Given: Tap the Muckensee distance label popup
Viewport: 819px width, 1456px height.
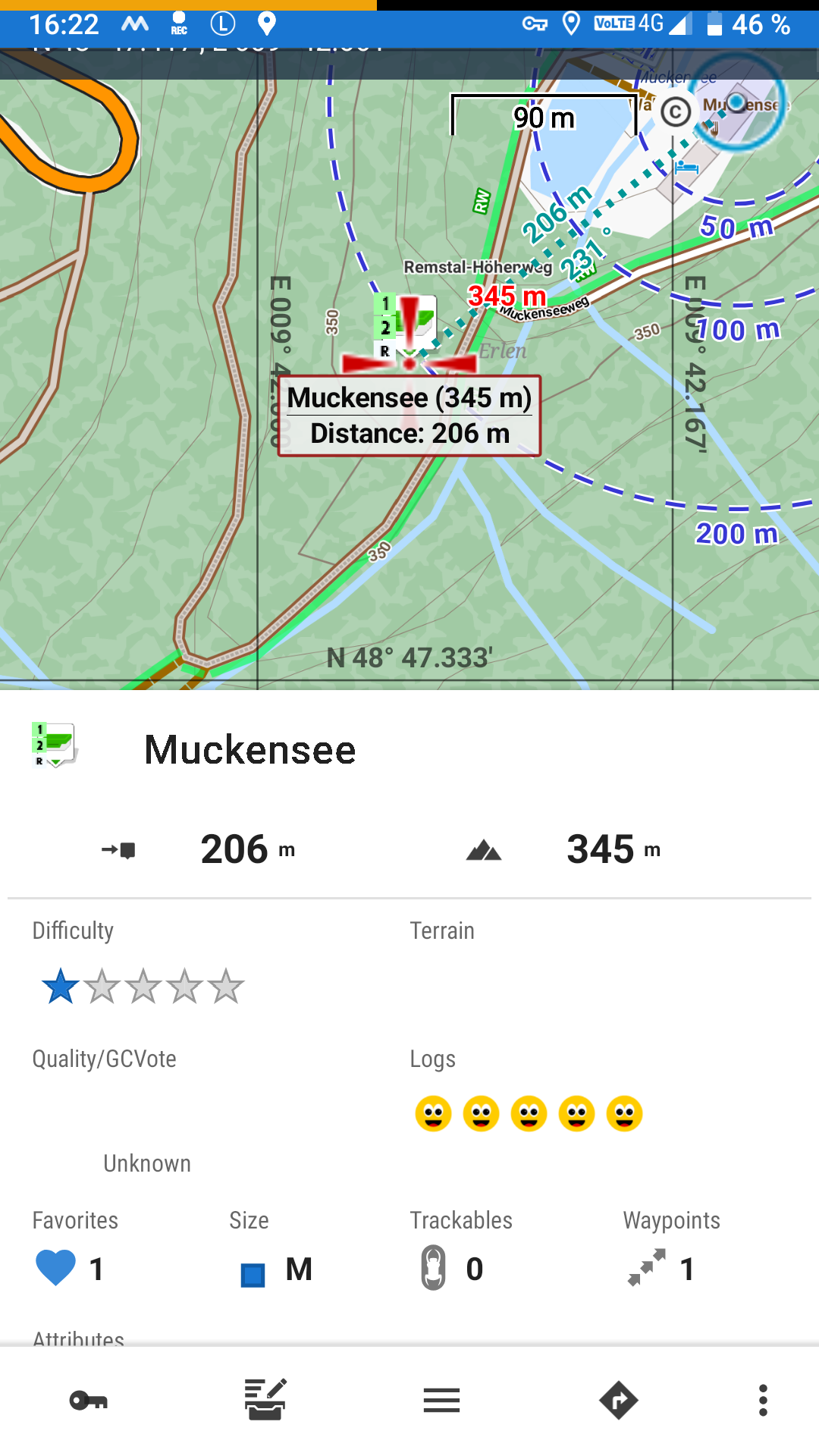Looking at the screenshot, I should 409,416.
